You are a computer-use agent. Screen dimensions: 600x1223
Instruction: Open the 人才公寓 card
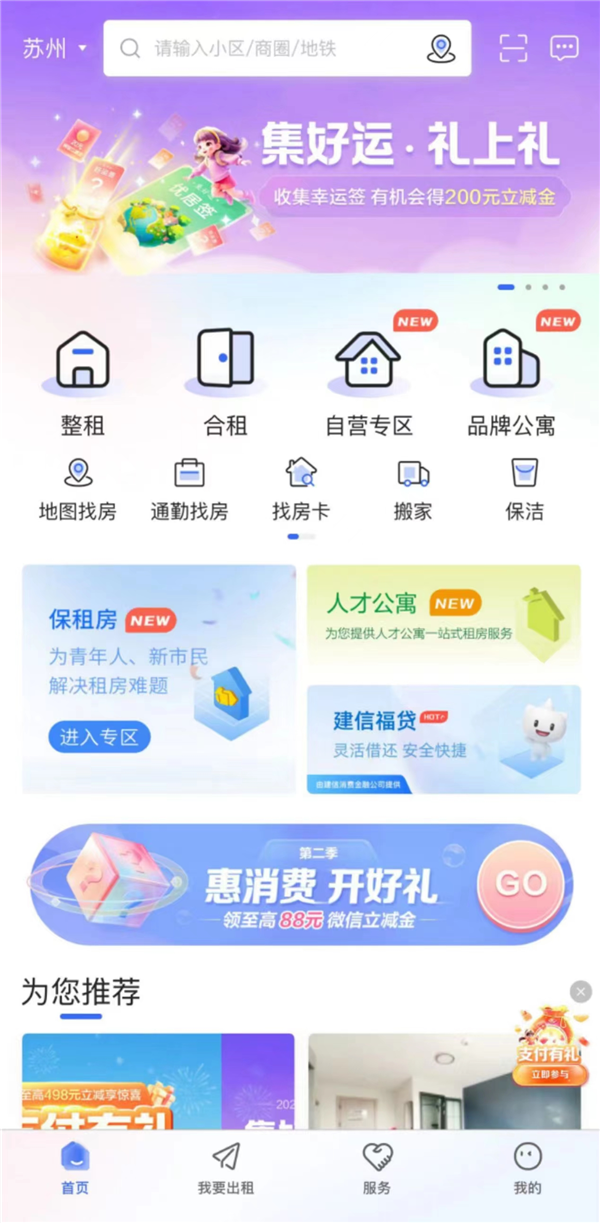point(443,618)
